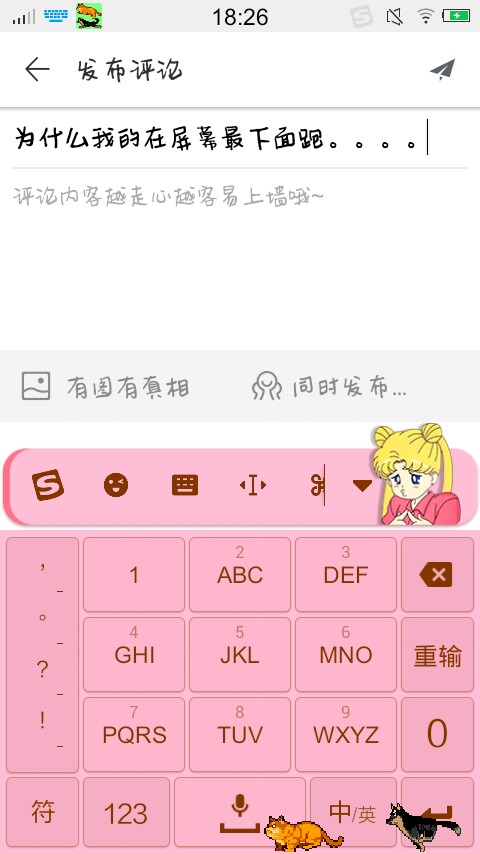Toggle 中/英 language key
This screenshot has width=480, height=854.
click(353, 812)
